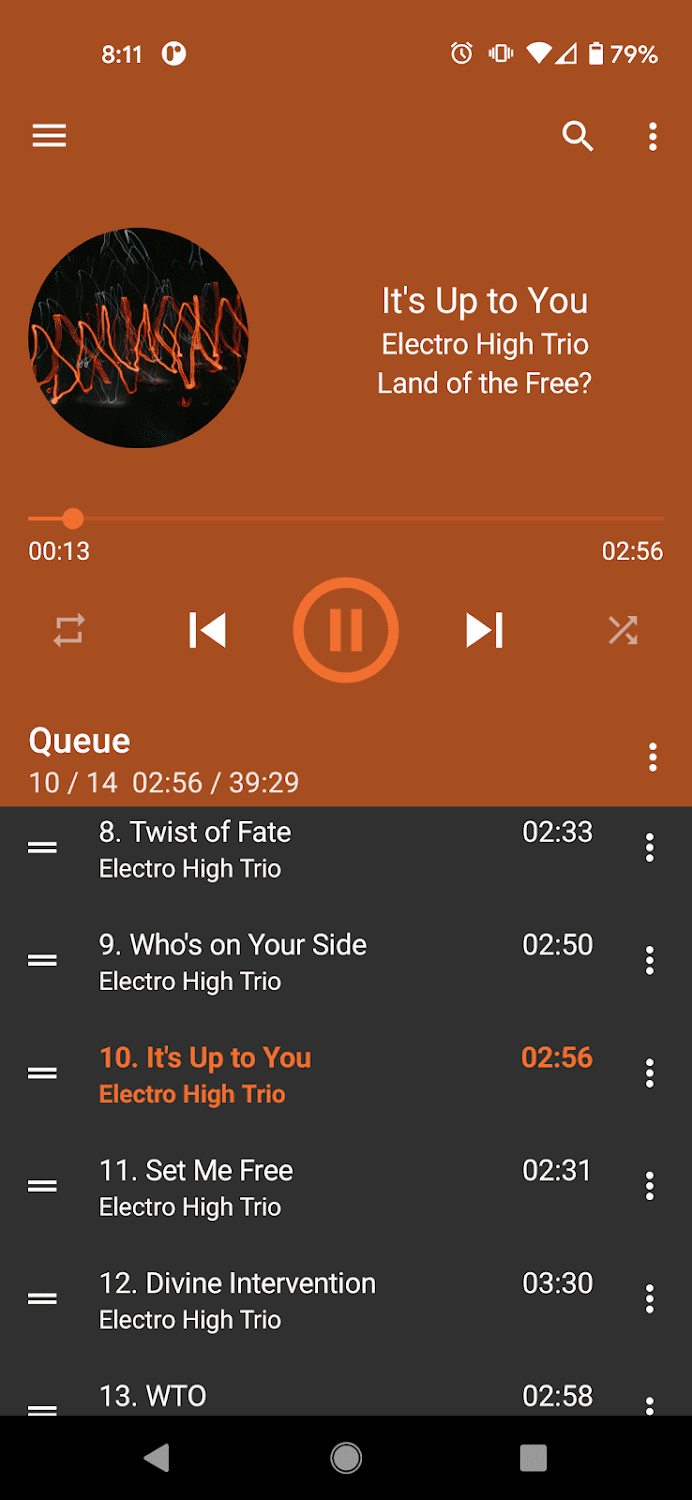Play Divine Intervention from the queue
692x1500 pixels.
(x=300, y=1300)
